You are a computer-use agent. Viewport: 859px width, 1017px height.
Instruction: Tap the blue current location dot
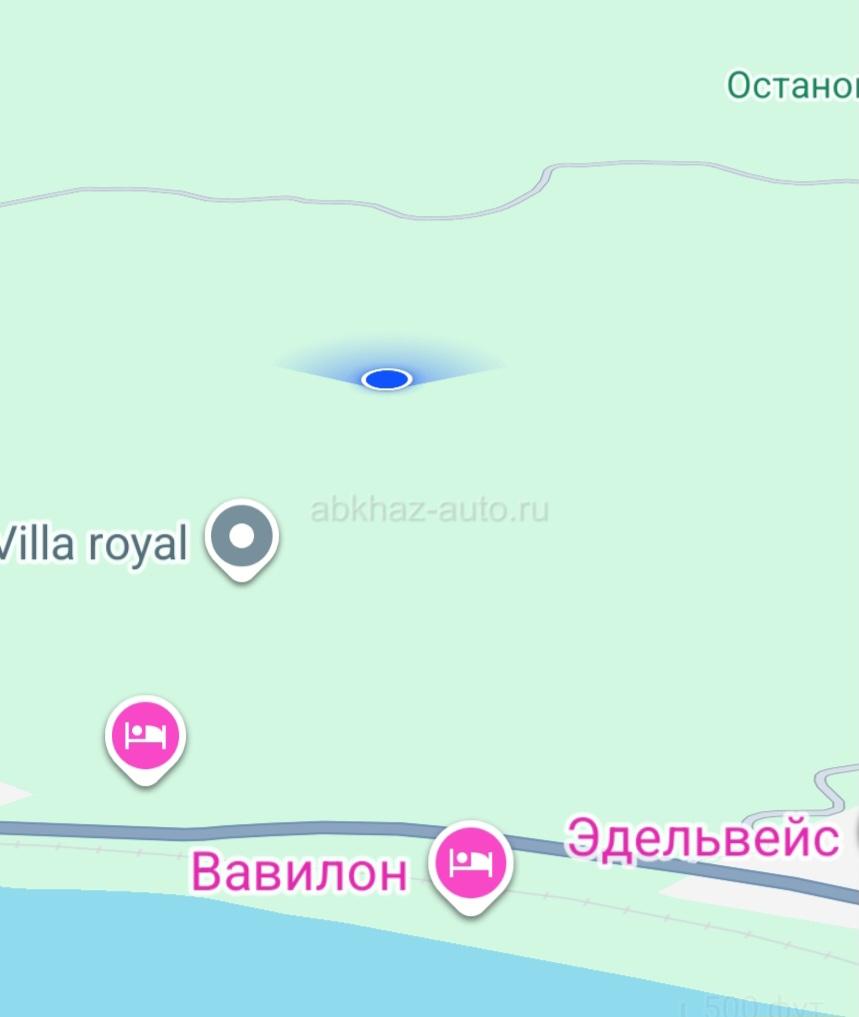click(387, 379)
